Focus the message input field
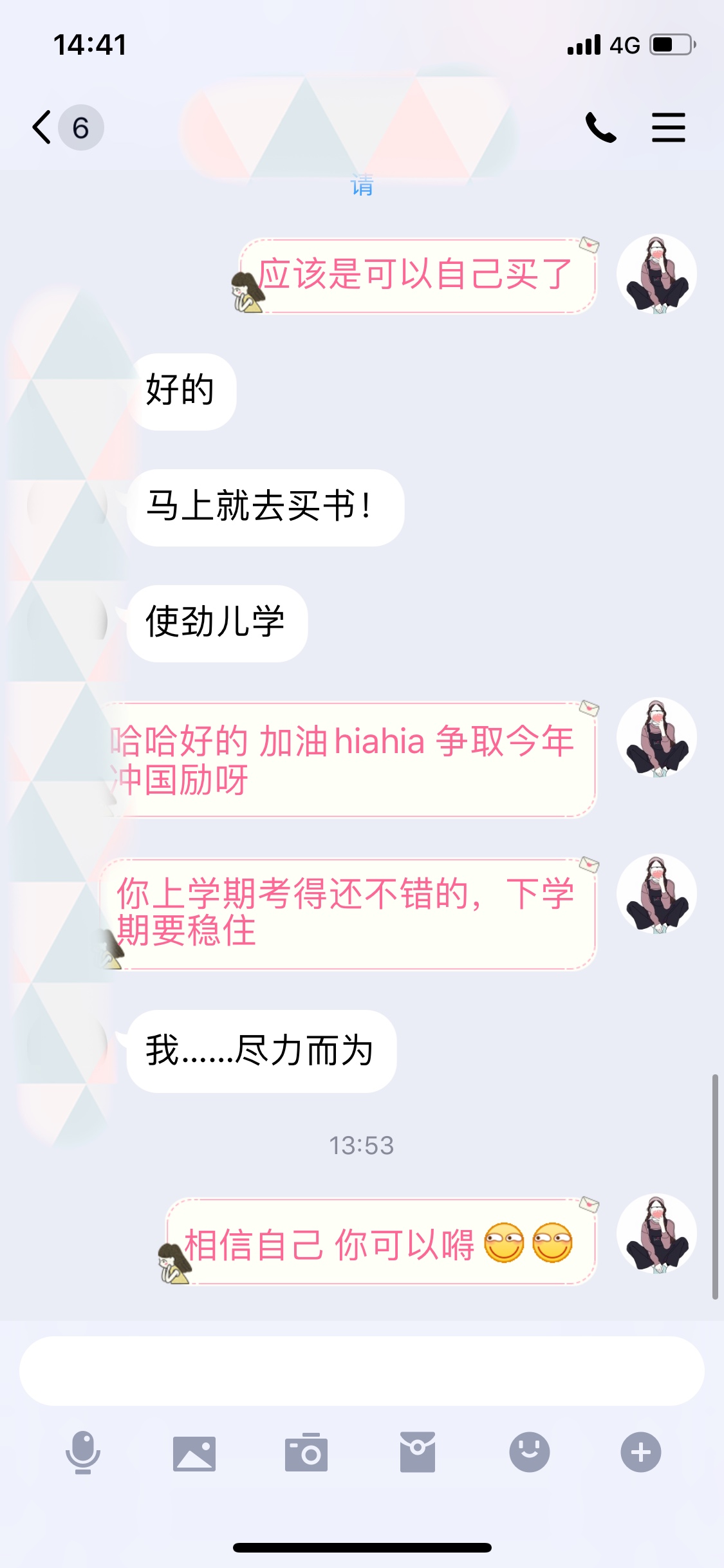 362,1370
